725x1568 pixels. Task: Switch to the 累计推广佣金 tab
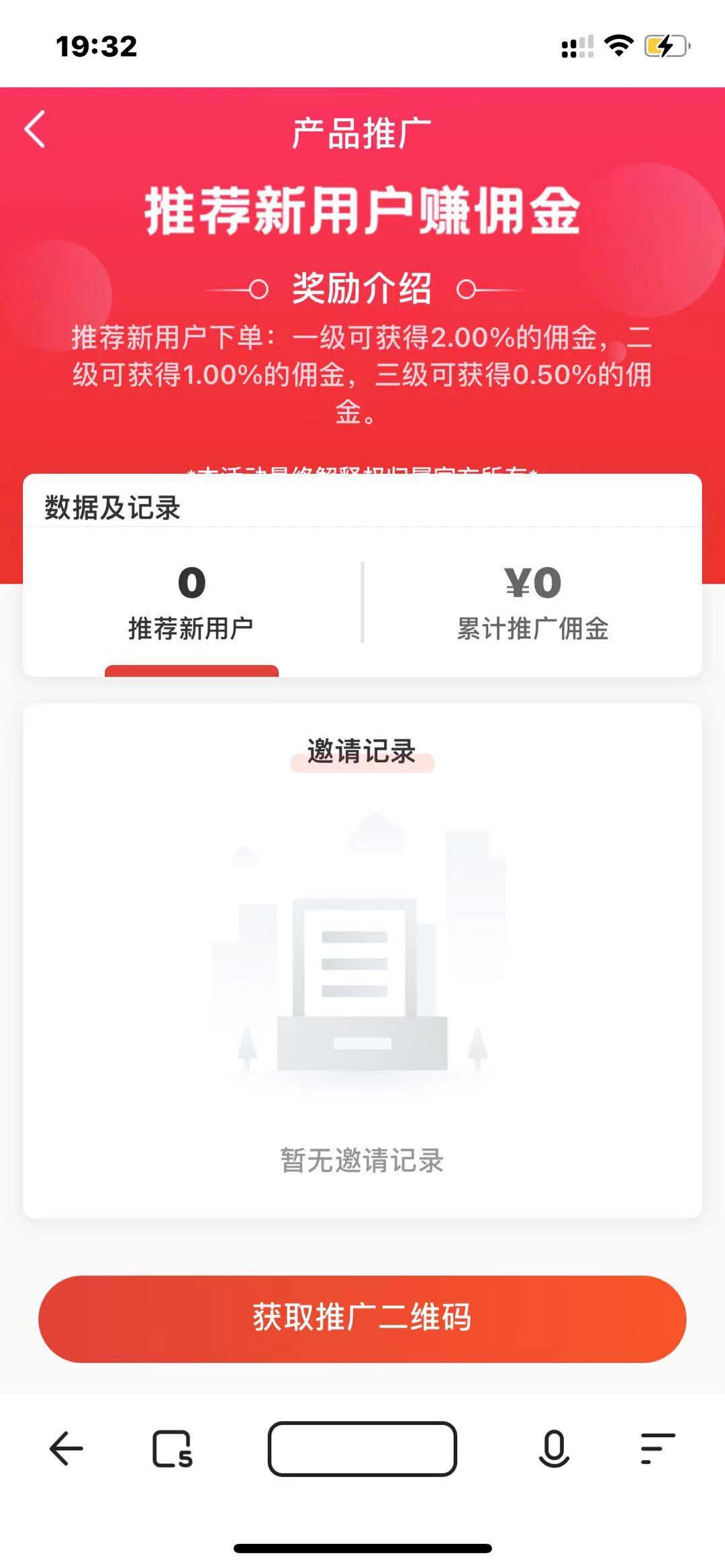click(532, 602)
